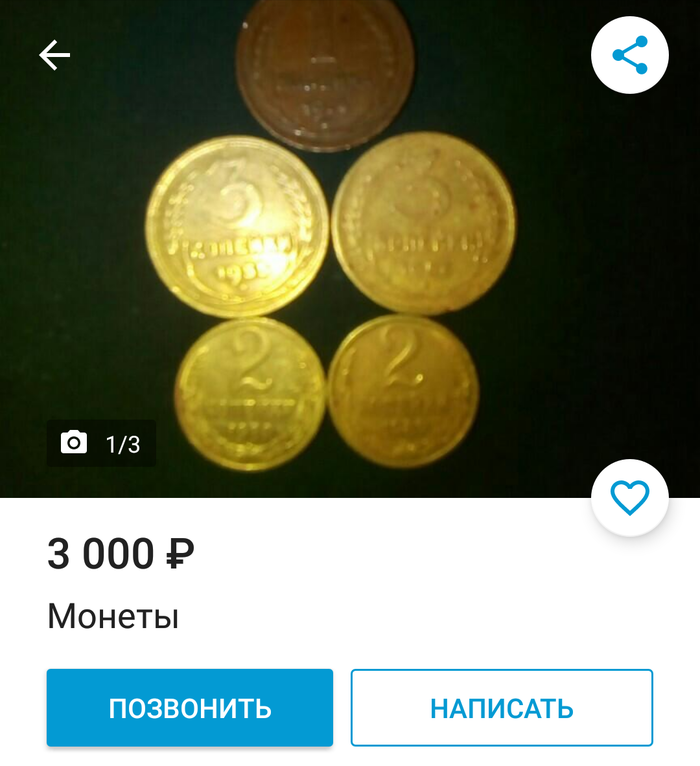Screen dimensions: 700x766
Task: Share this coin listing
Action: [629, 55]
